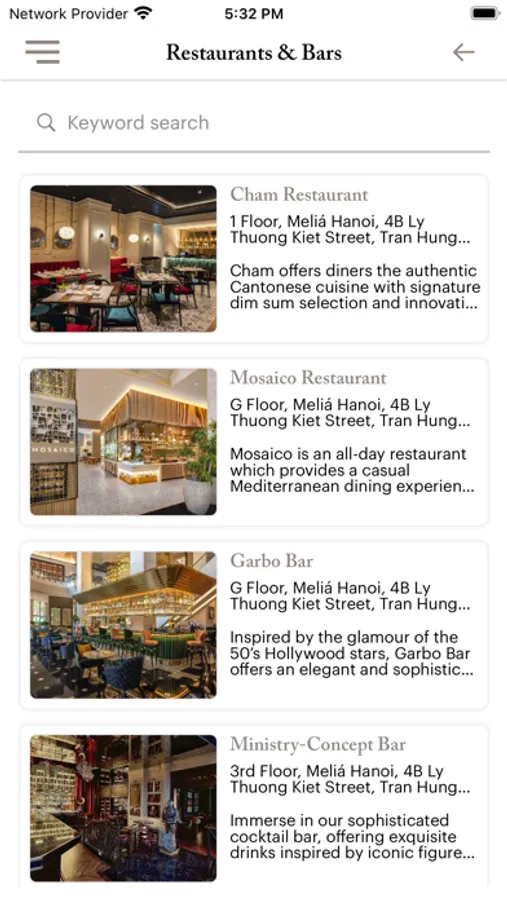Open the hamburger drawer menu
This screenshot has height=900, width=507.
(42, 52)
